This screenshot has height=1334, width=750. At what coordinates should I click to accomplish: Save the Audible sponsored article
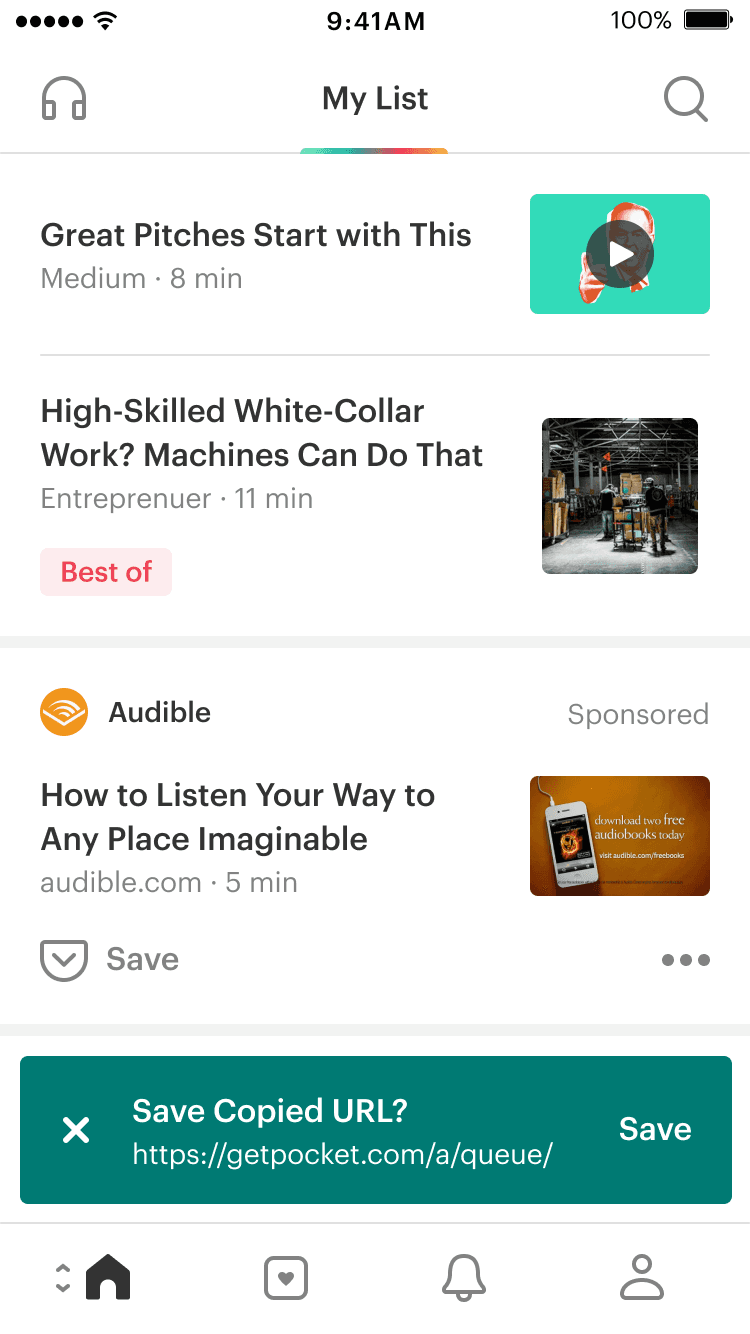[x=110, y=960]
